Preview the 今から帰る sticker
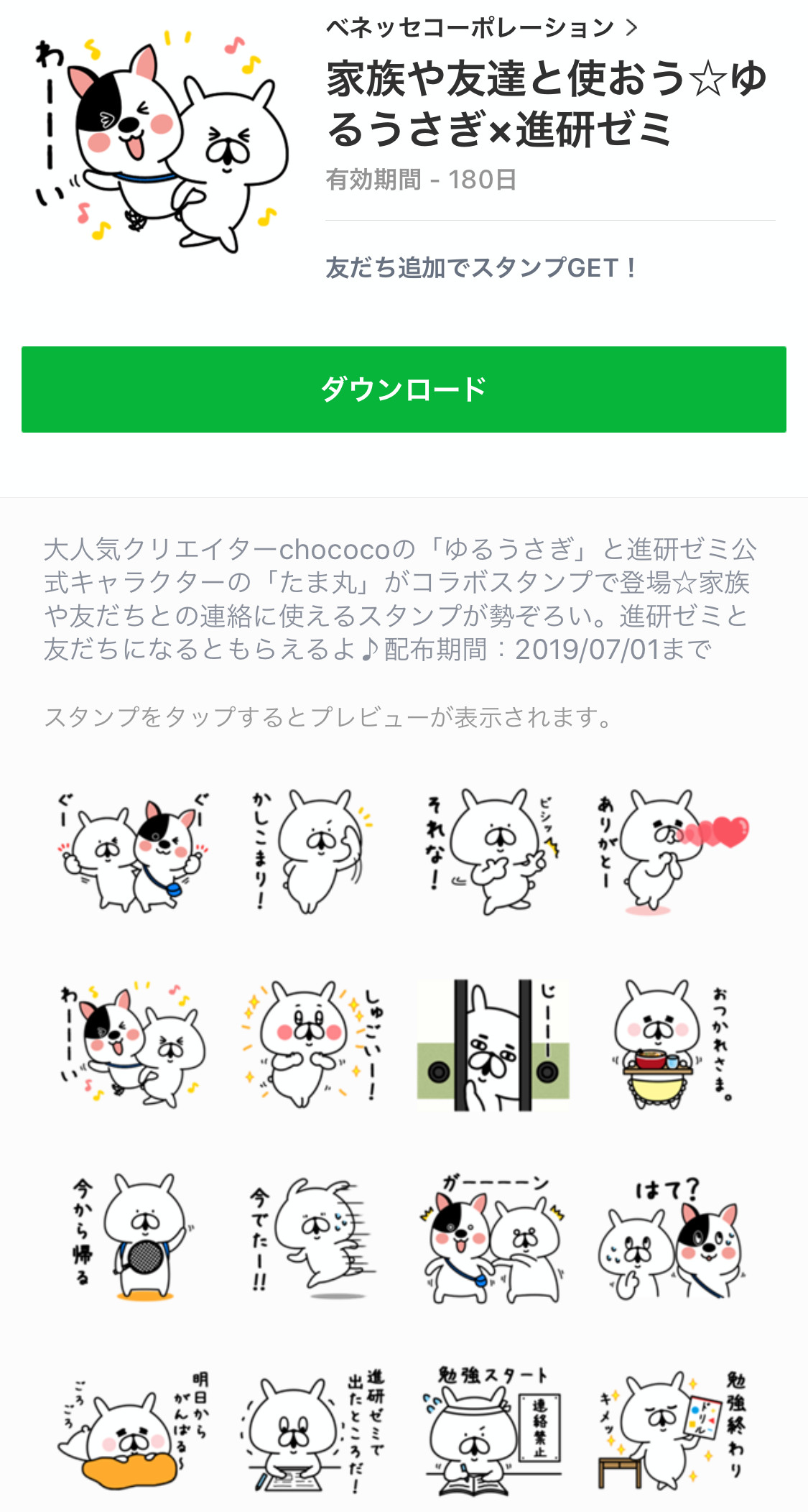The height and width of the screenshot is (1512, 808). point(133,1237)
